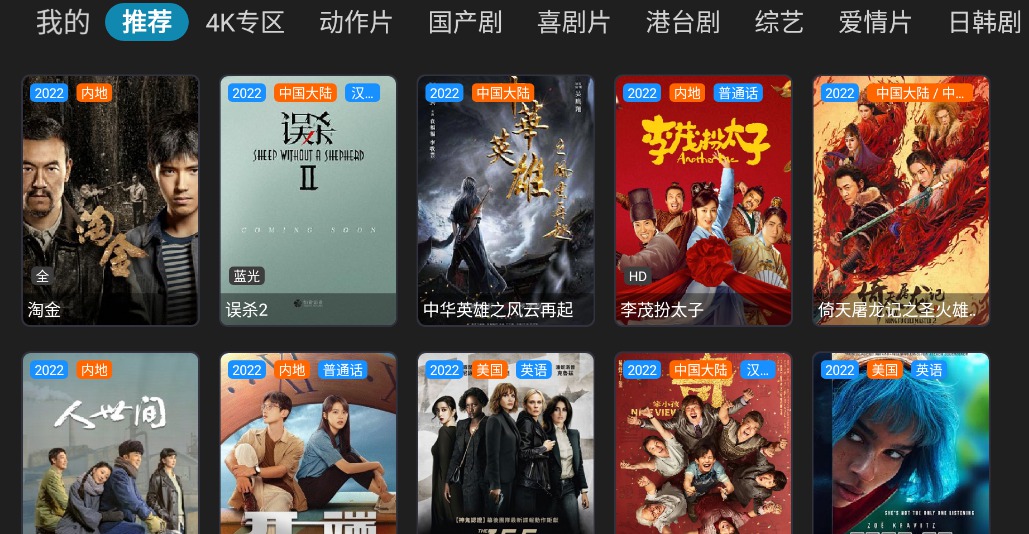Switch to 港台剧 tab
Screen dimensions: 1029x534
coord(683,22)
